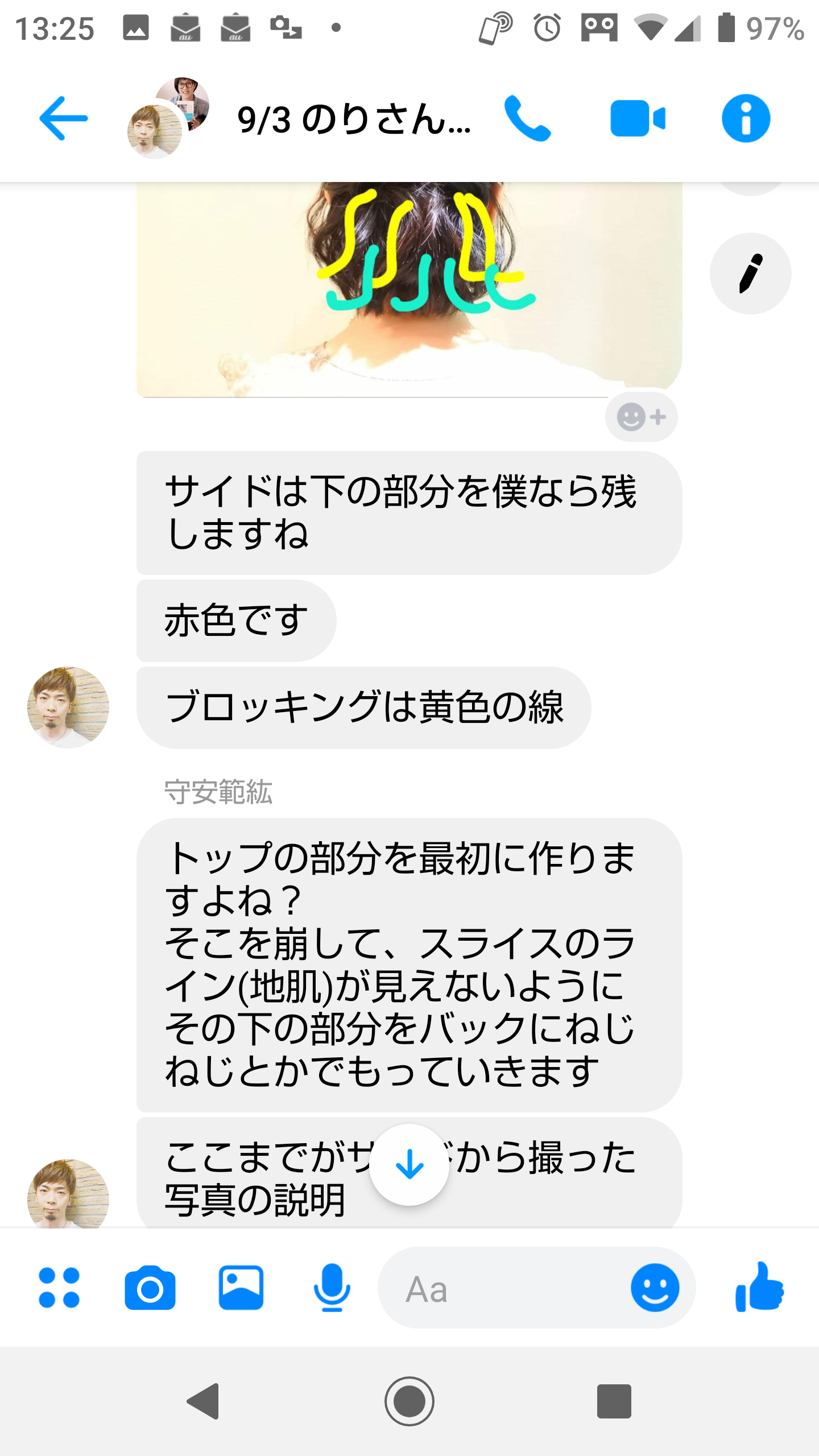Open recent apps with the square button
Viewport: 819px width, 1456px height.
click(614, 1401)
